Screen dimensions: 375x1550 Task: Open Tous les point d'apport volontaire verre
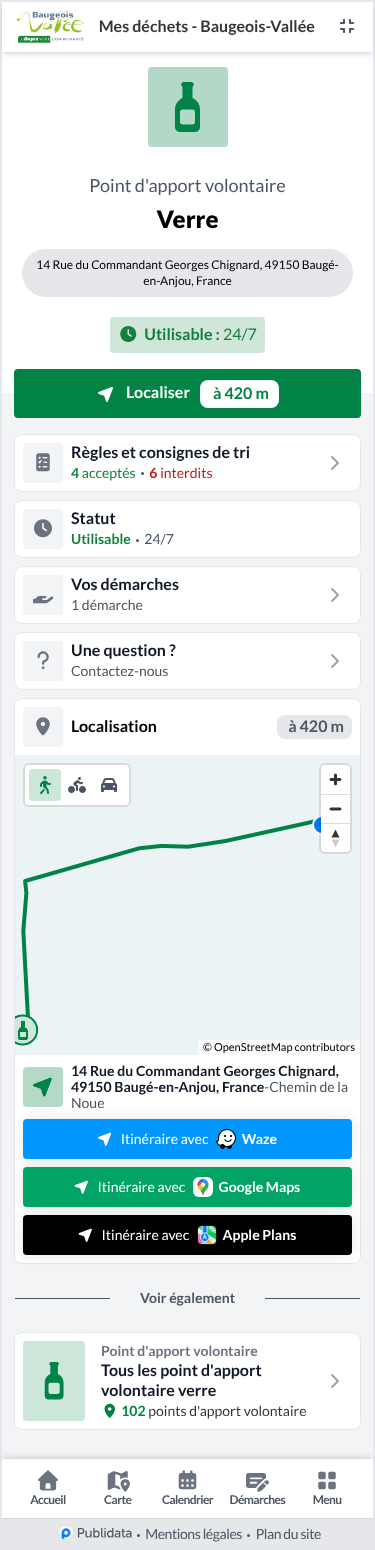(x=187, y=1381)
